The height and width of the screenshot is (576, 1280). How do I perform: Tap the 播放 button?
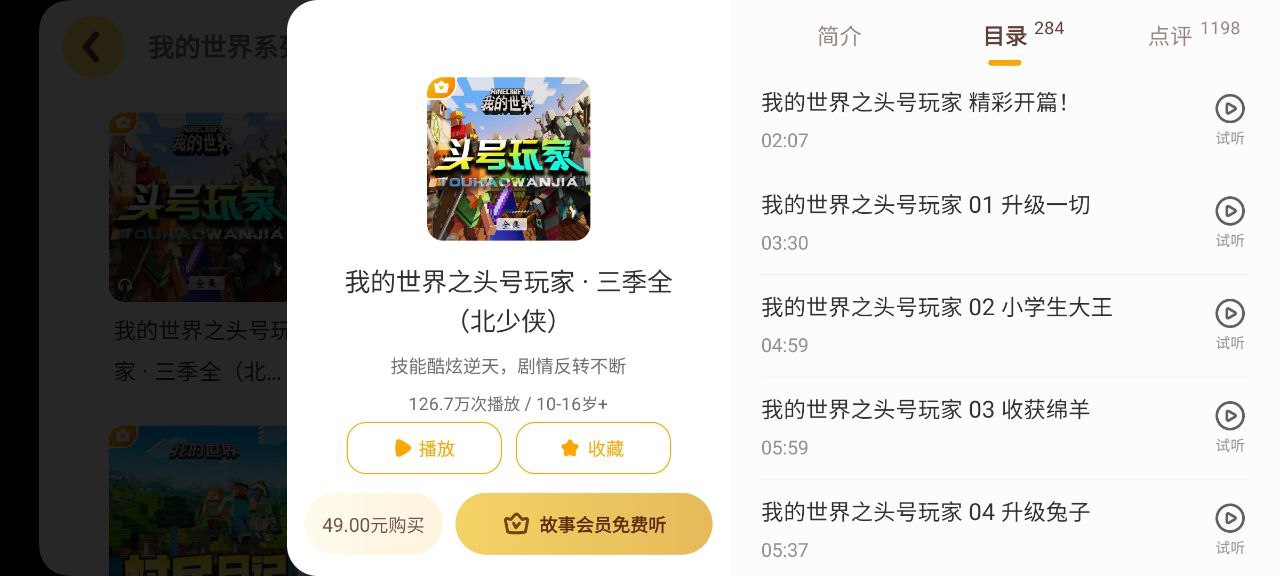click(424, 448)
